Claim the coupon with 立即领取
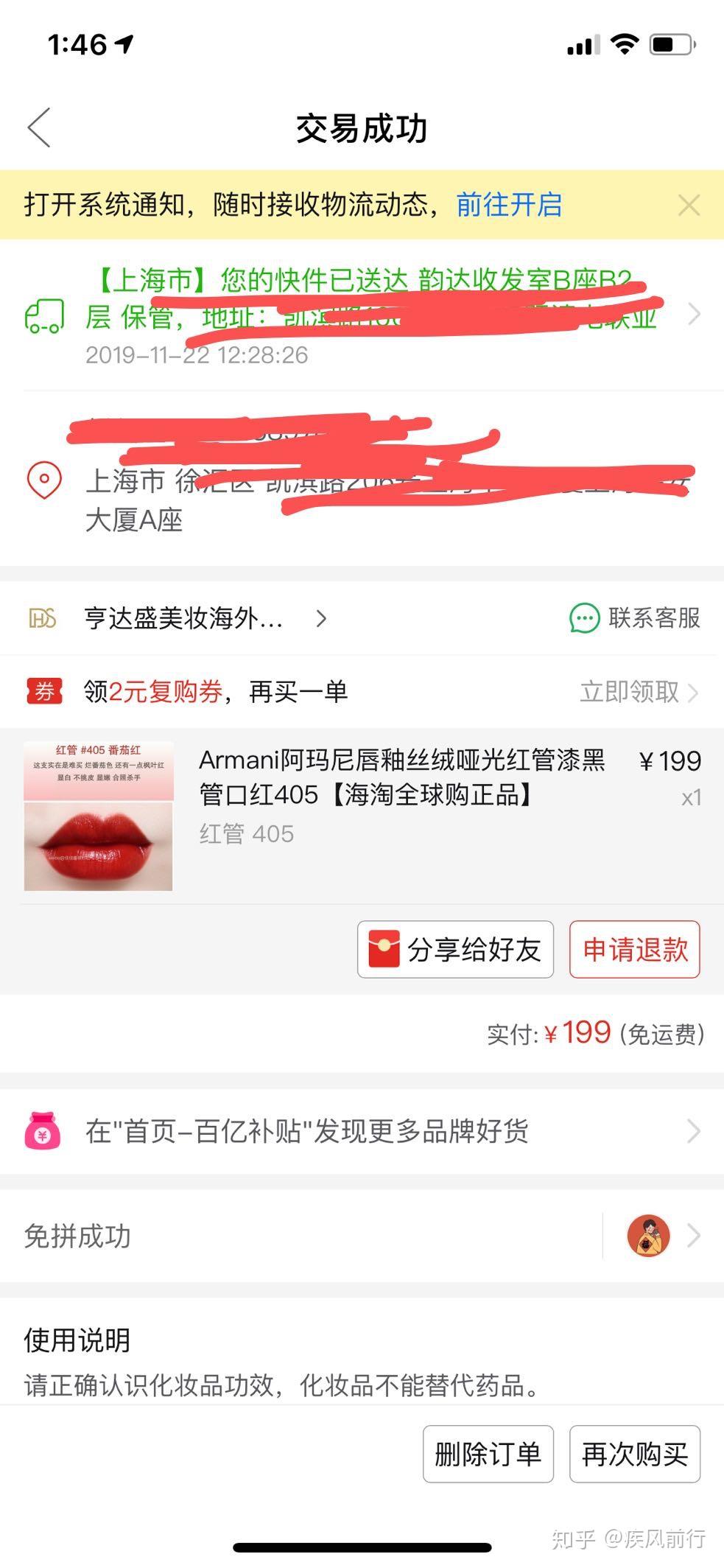Screen dimensions: 724x1568 (x=638, y=692)
